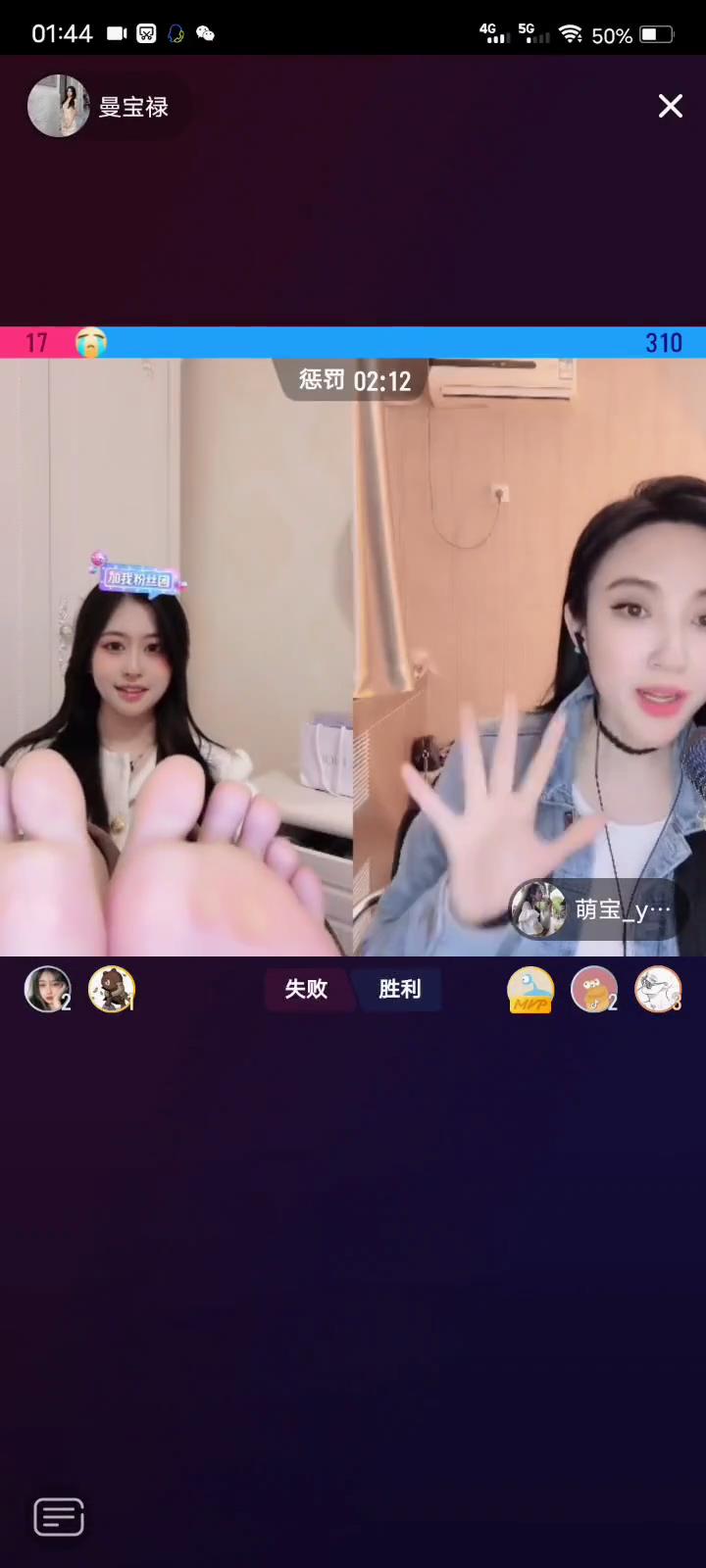The image size is (706, 1568).
Task: View the MVP contributor avatar
Action: point(530,990)
